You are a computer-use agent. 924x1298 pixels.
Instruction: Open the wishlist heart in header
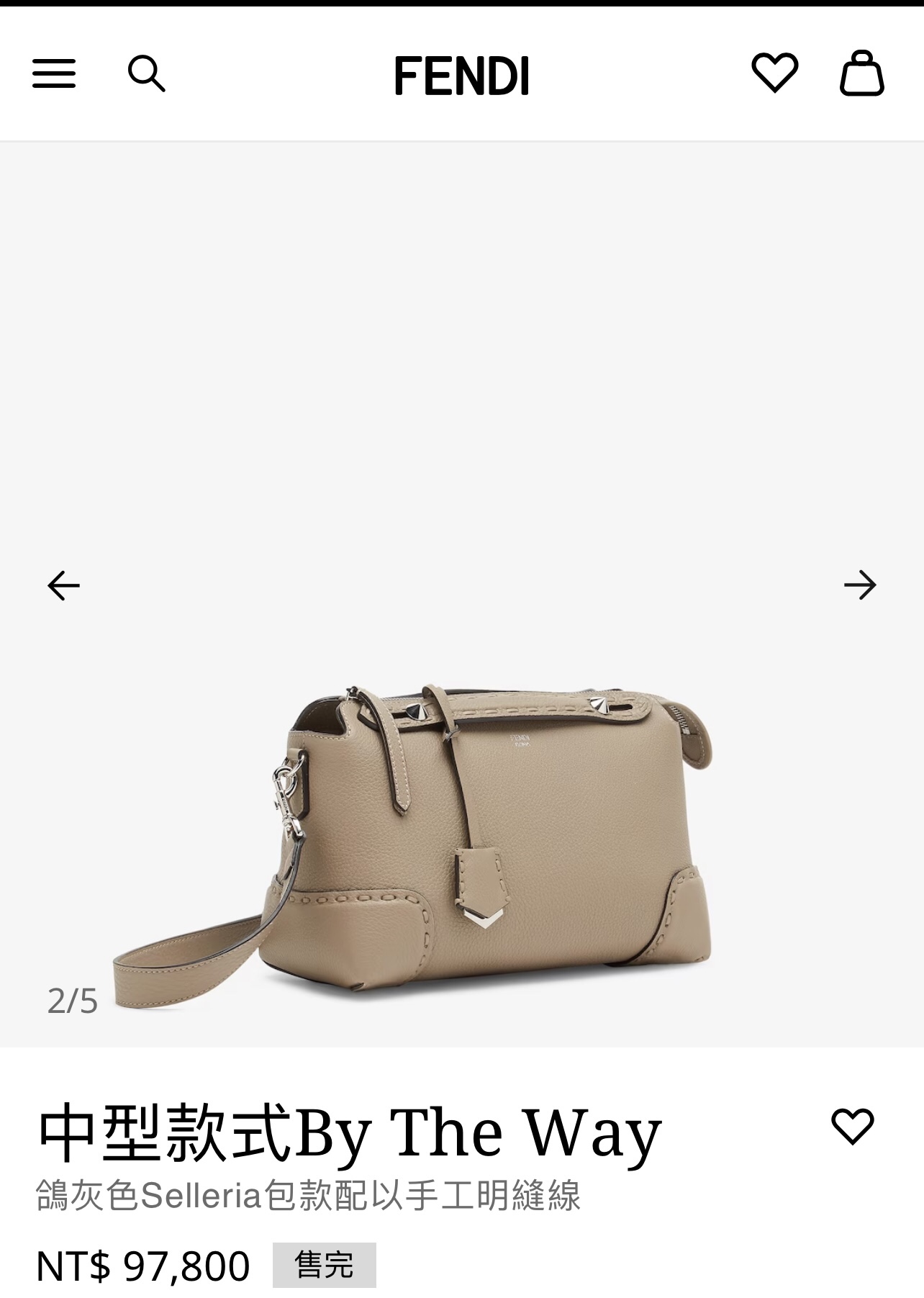pos(774,73)
